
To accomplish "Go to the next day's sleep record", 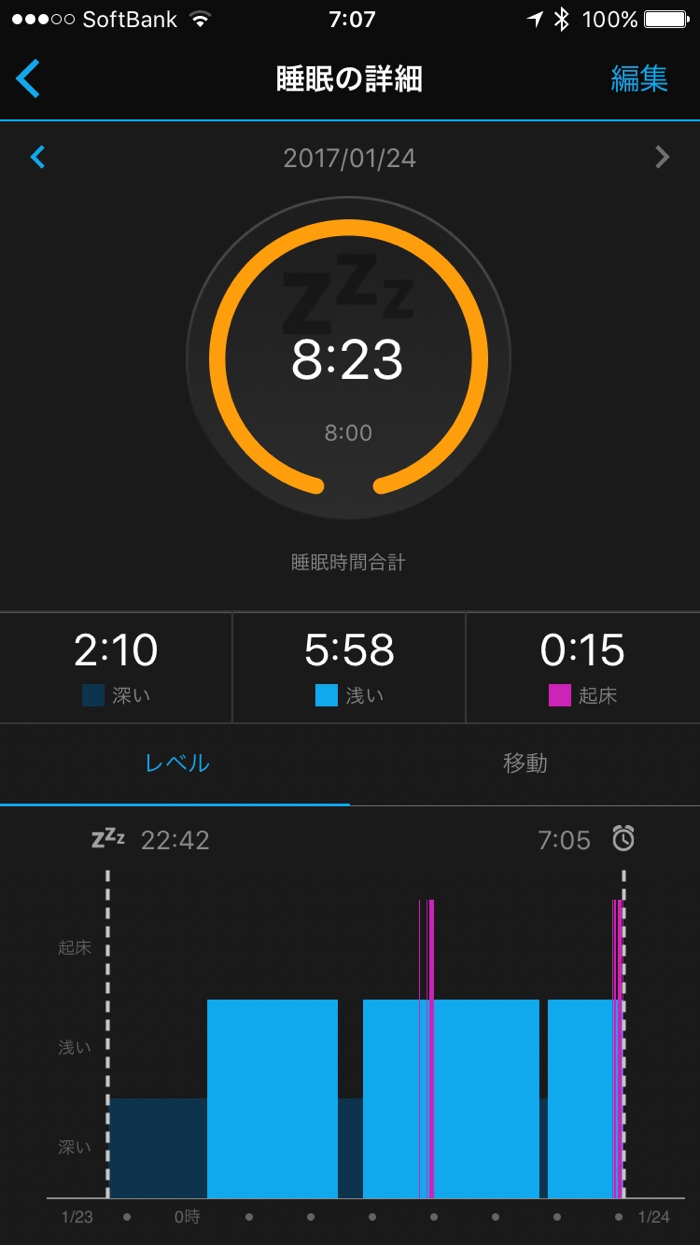I will (x=661, y=157).
